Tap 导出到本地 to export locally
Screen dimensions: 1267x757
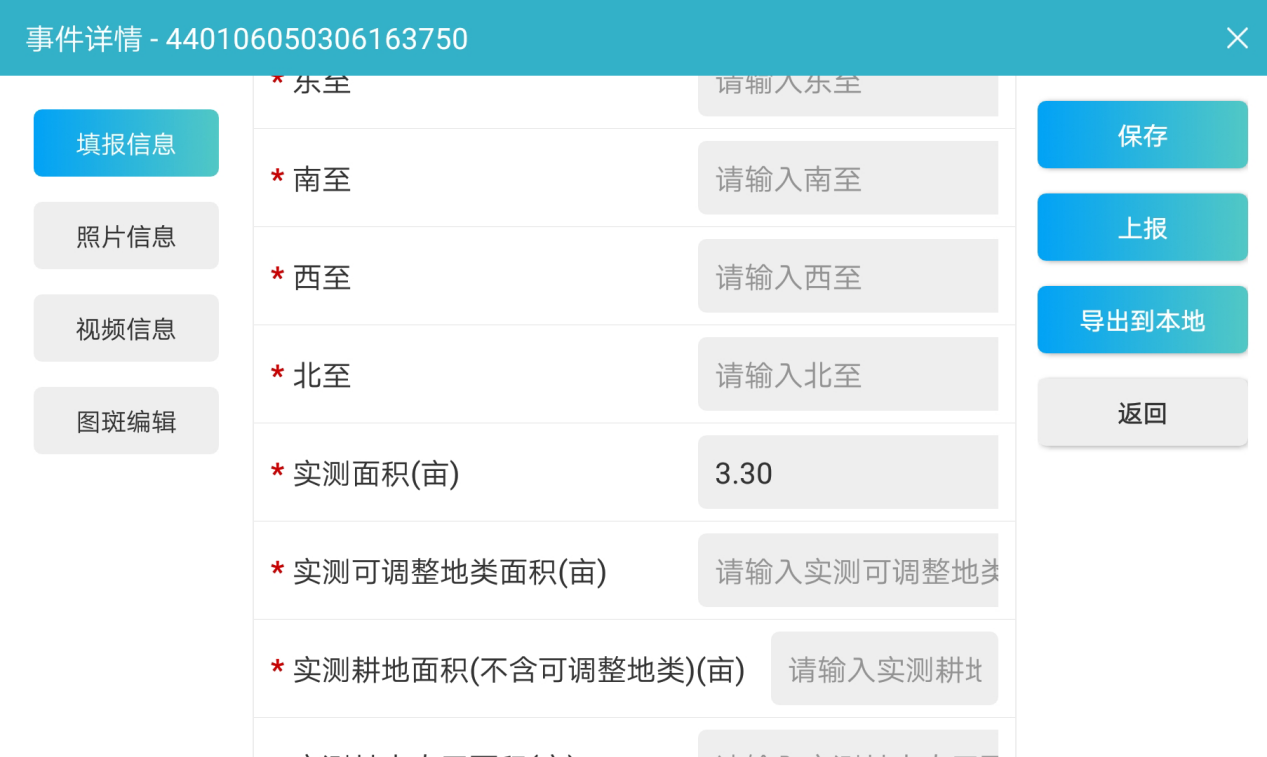1142,320
